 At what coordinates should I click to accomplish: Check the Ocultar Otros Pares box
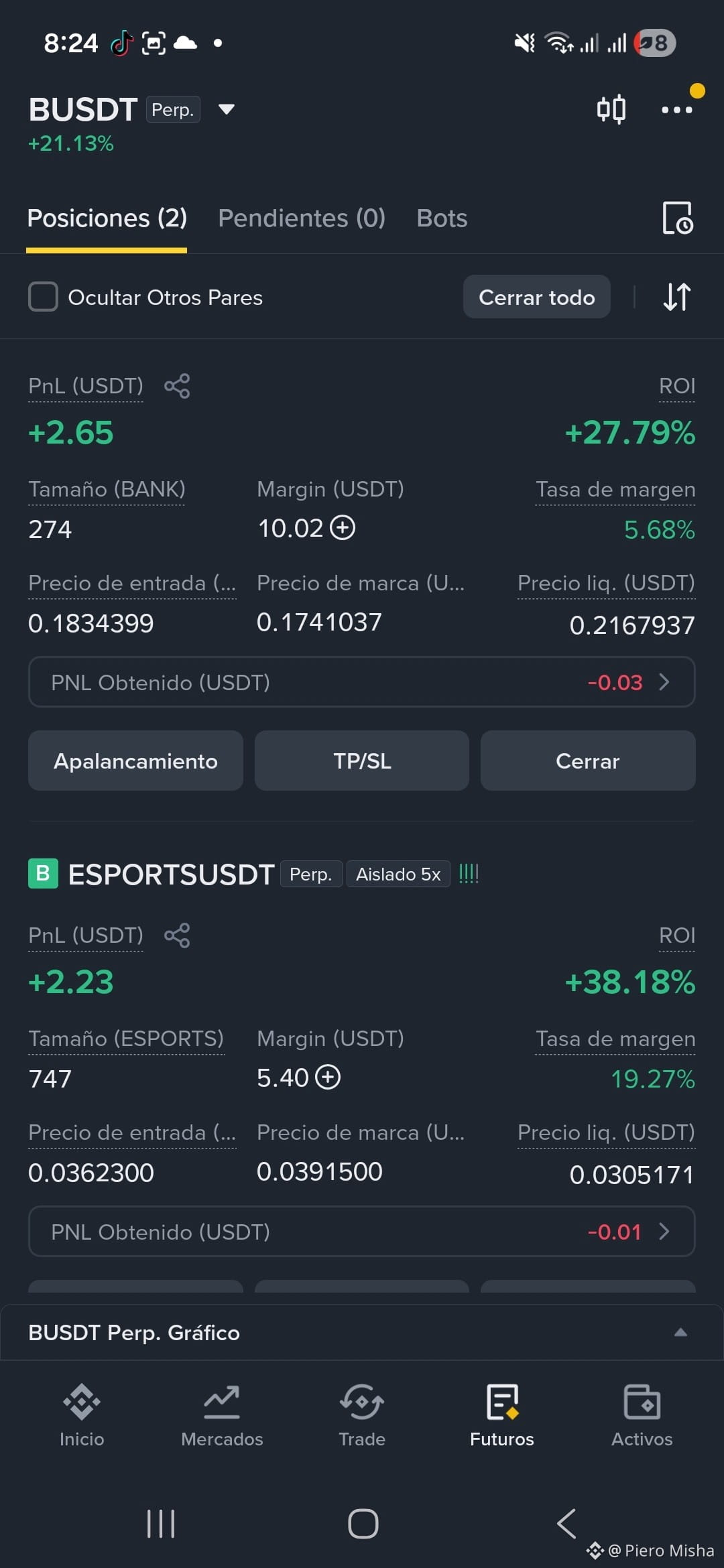43,297
